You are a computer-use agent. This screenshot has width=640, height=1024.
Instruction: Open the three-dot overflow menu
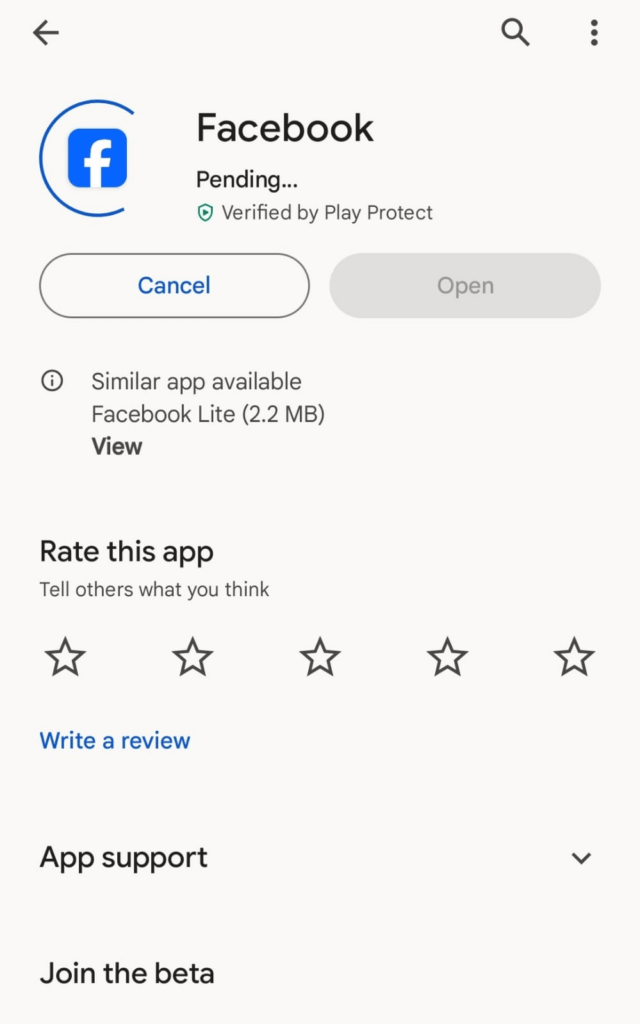(594, 32)
